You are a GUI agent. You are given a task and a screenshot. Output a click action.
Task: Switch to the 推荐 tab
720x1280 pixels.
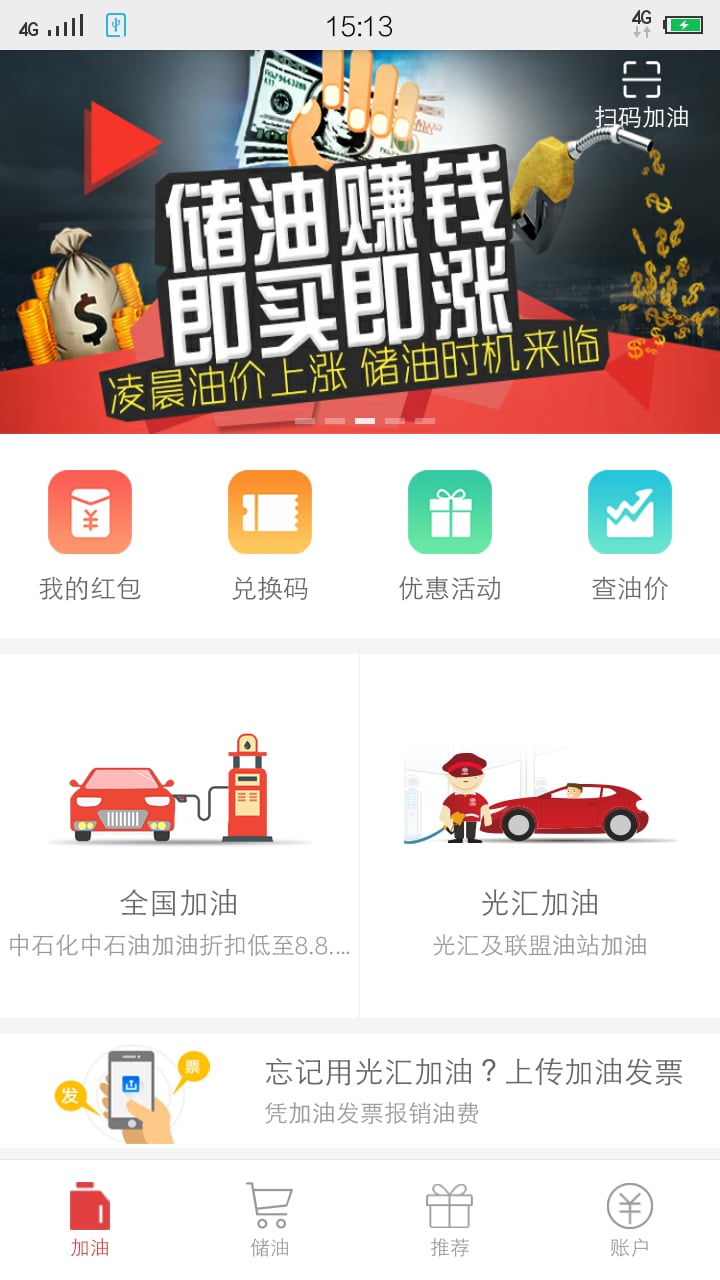tap(450, 1220)
